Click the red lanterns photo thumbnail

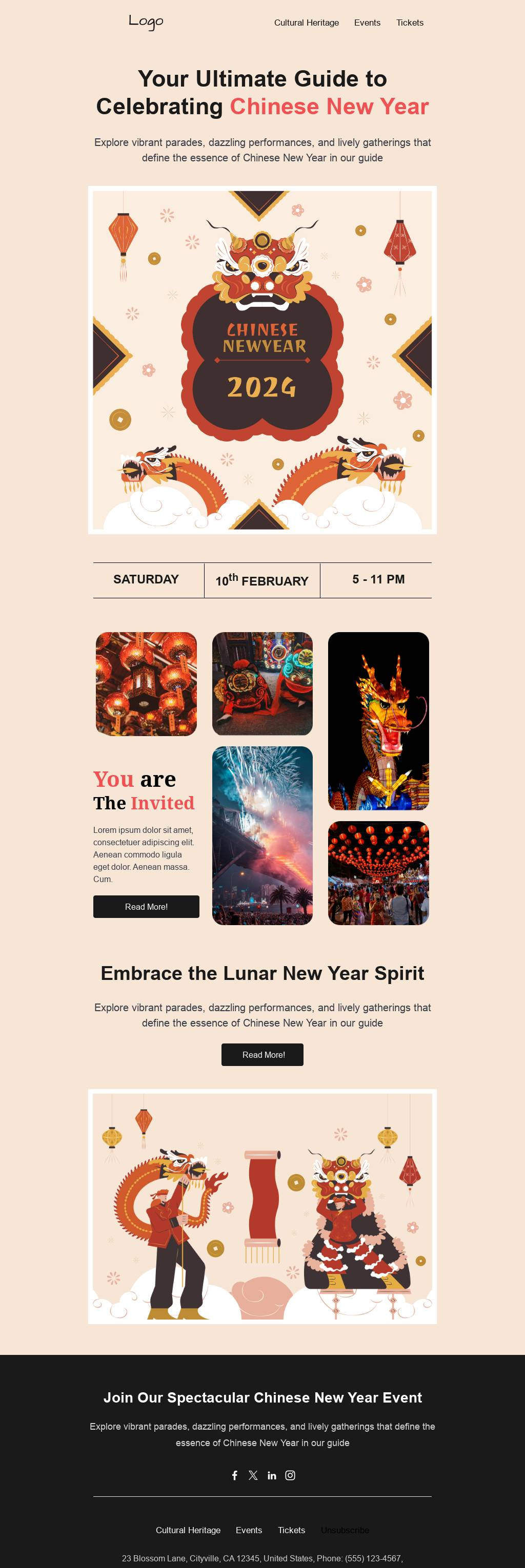146,683
